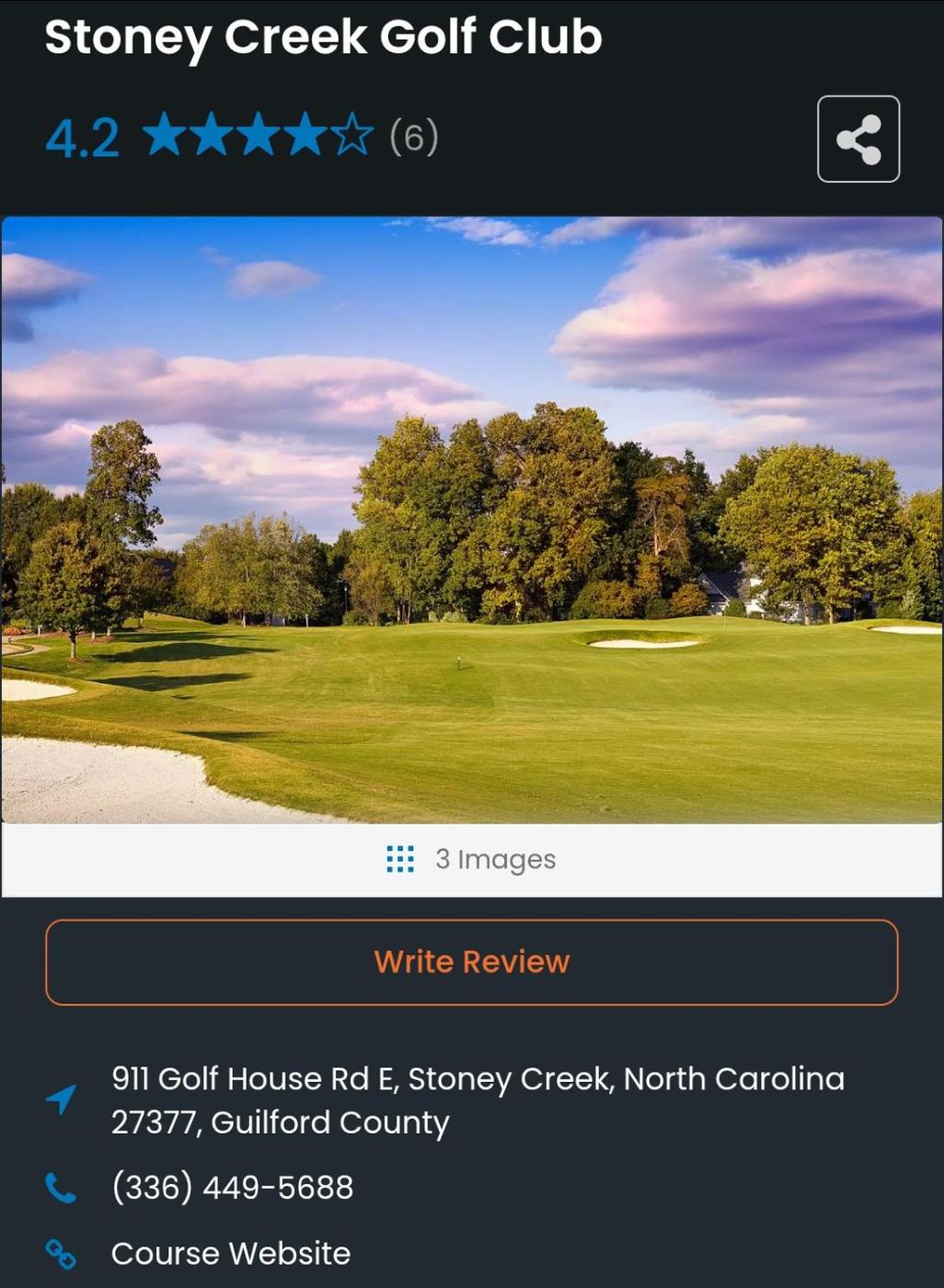Call (336) 449-5688
Image resolution: width=944 pixels, height=1288 pixels.
pos(232,1188)
